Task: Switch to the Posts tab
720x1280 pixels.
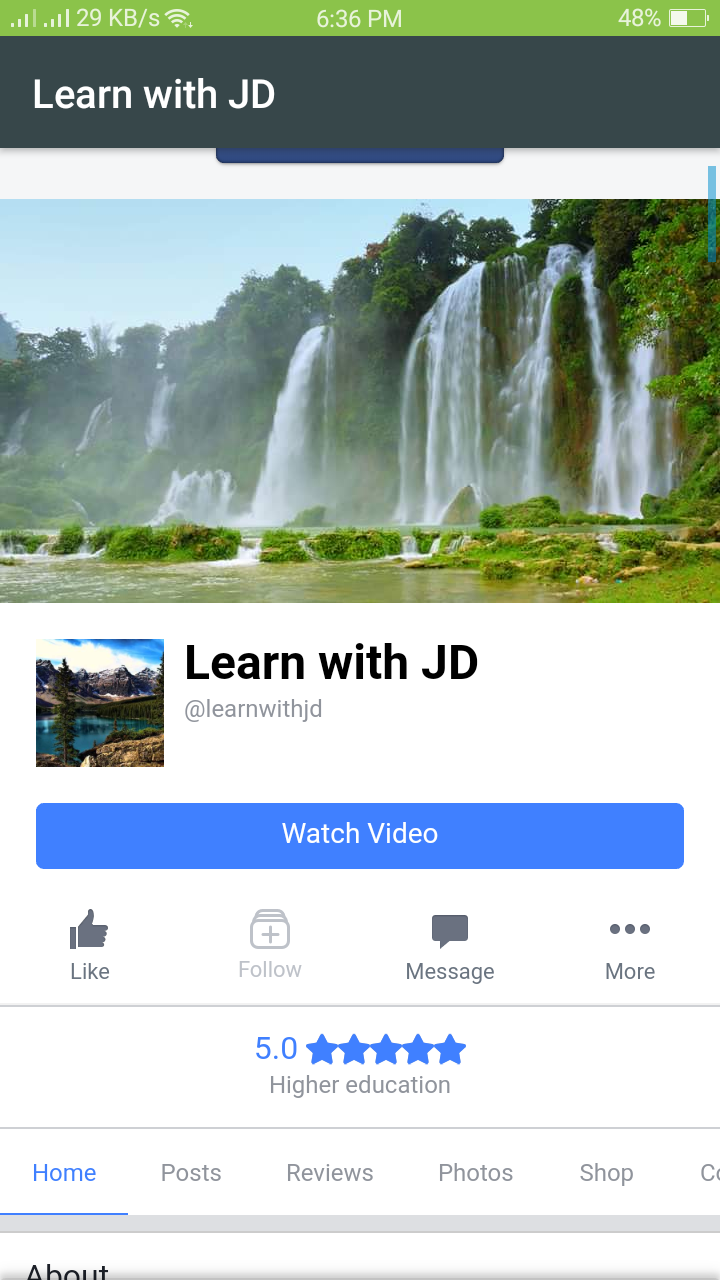Action: click(190, 1172)
